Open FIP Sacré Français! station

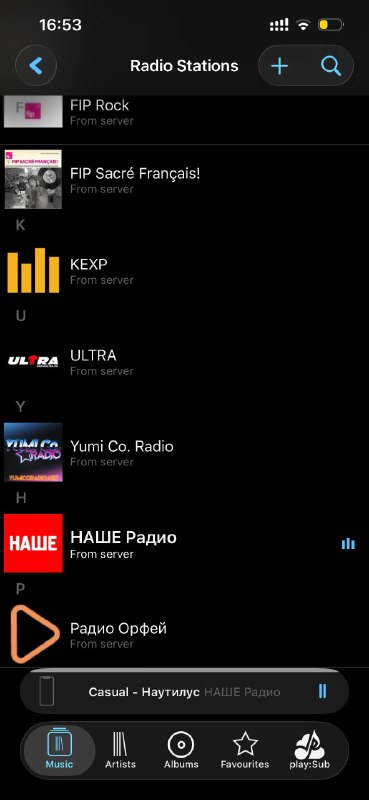[x=184, y=179]
